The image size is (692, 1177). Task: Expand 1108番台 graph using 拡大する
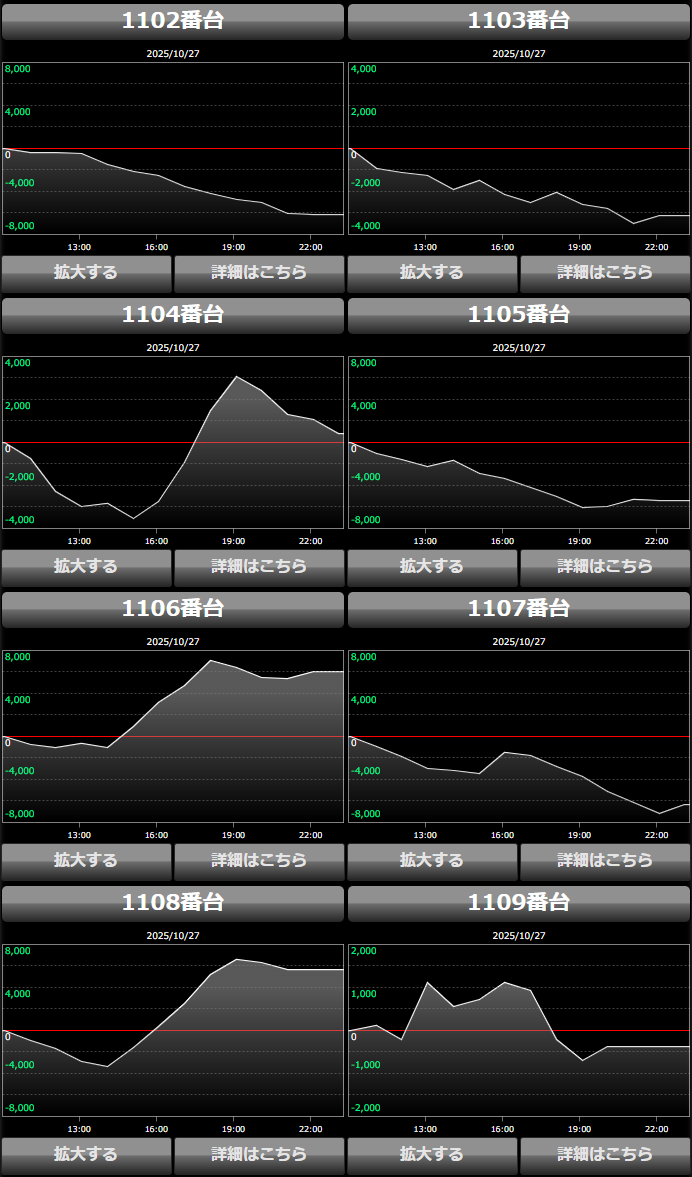(x=86, y=1154)
